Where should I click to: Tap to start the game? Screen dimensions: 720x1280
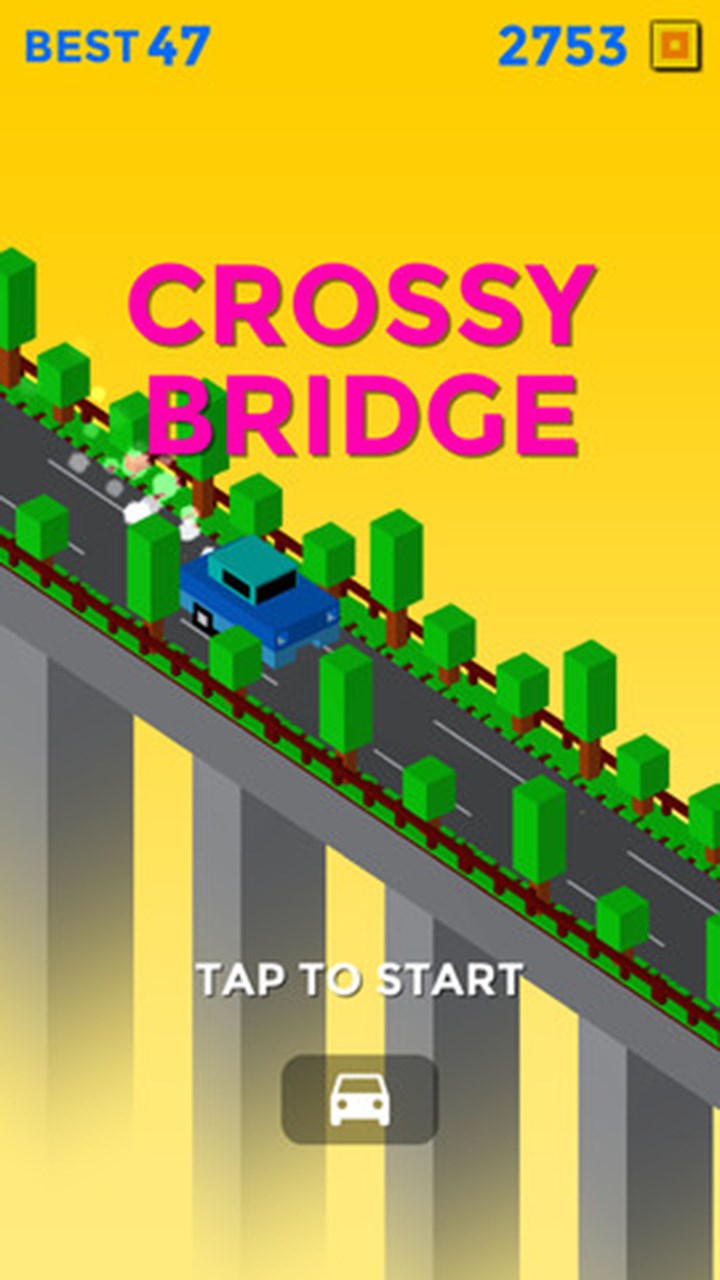point(360,980)
